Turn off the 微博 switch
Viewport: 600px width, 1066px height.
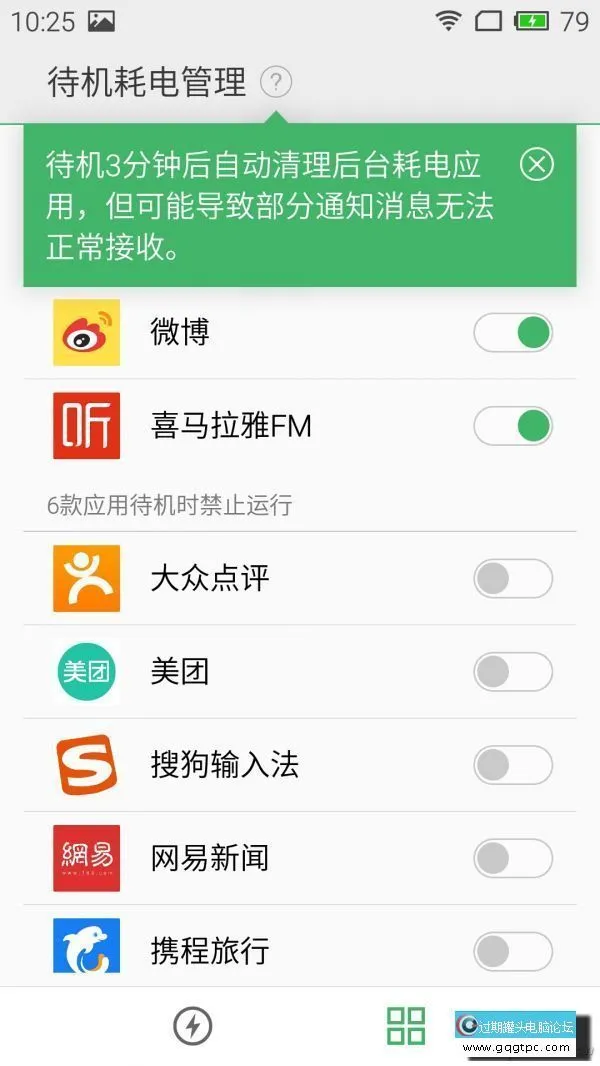click(513, 333)
